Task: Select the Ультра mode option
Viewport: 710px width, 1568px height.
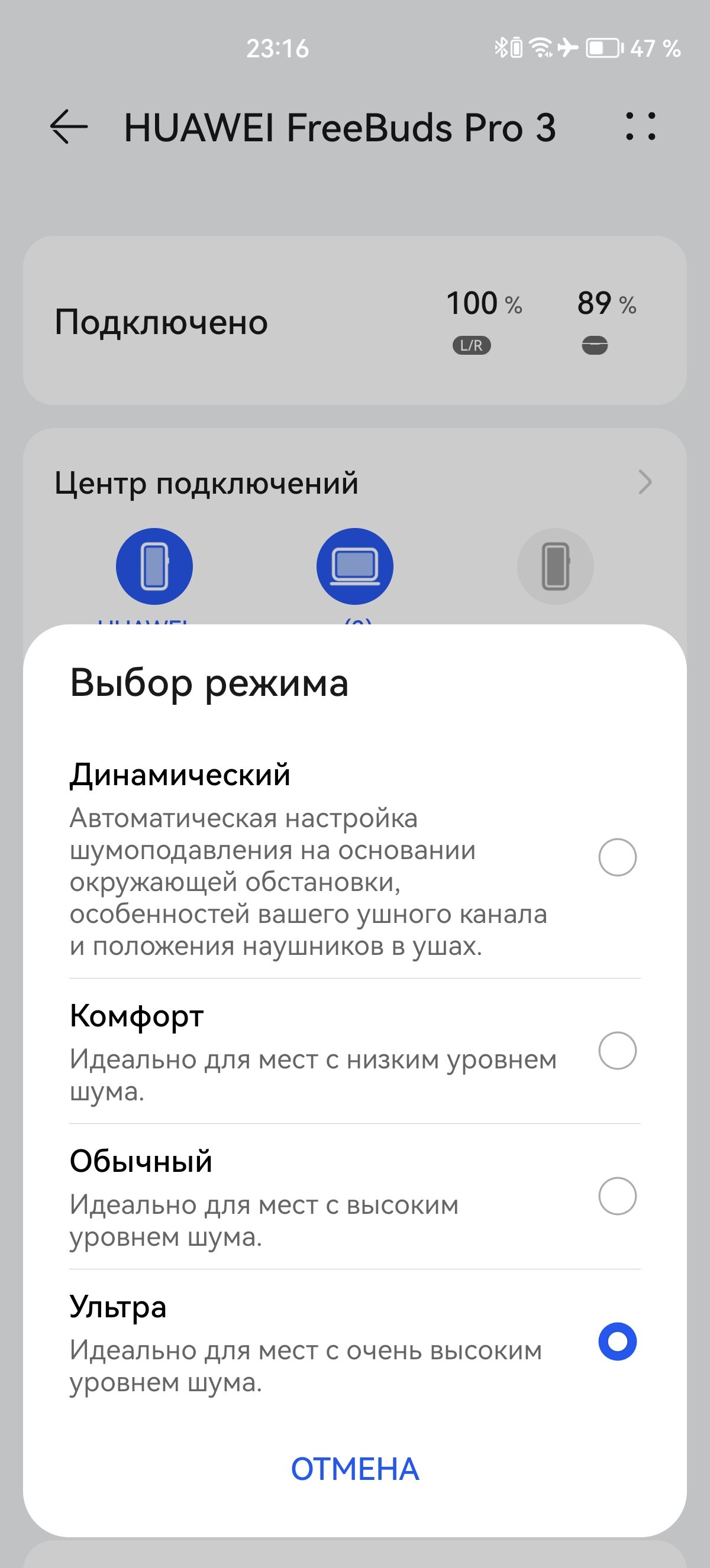Action: [x=354, y=1342]
